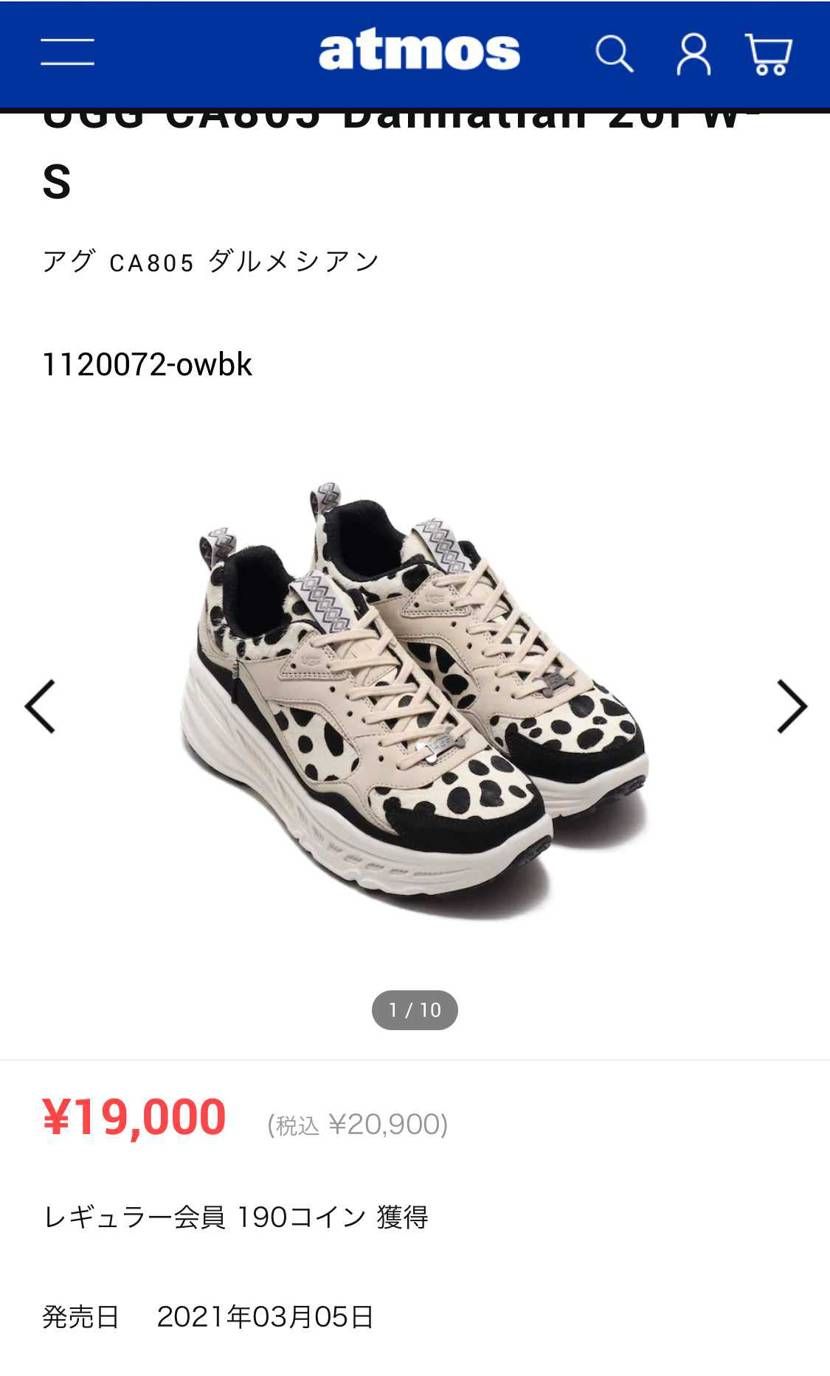
Task: Open the account person icon
Action: pyautogui.click(x=693, y=55)
